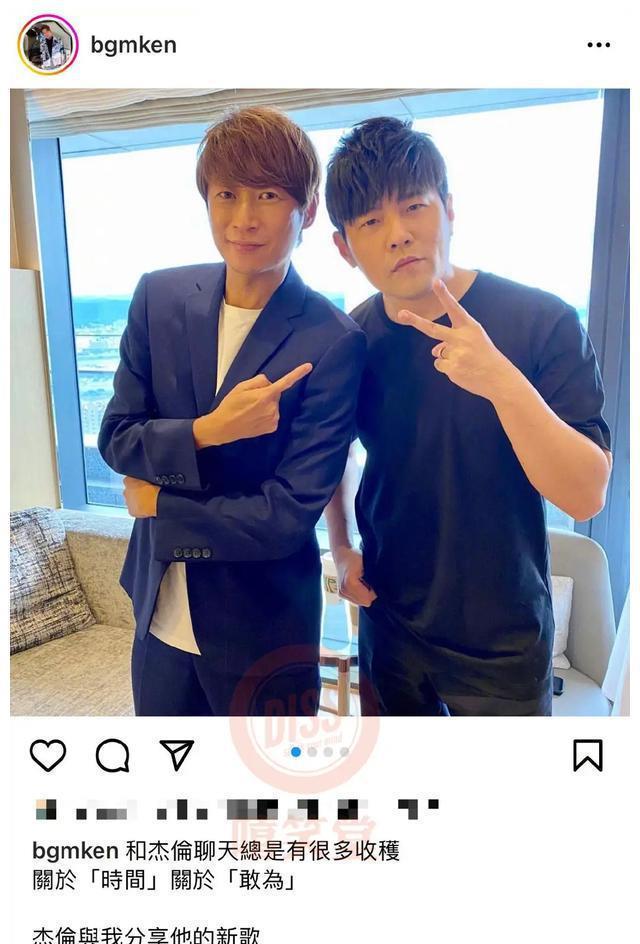Image resolution: width=640 pixels, height=944 pixels.
Task: Share the post via the paper plane icon
Action: pos(177,755)
